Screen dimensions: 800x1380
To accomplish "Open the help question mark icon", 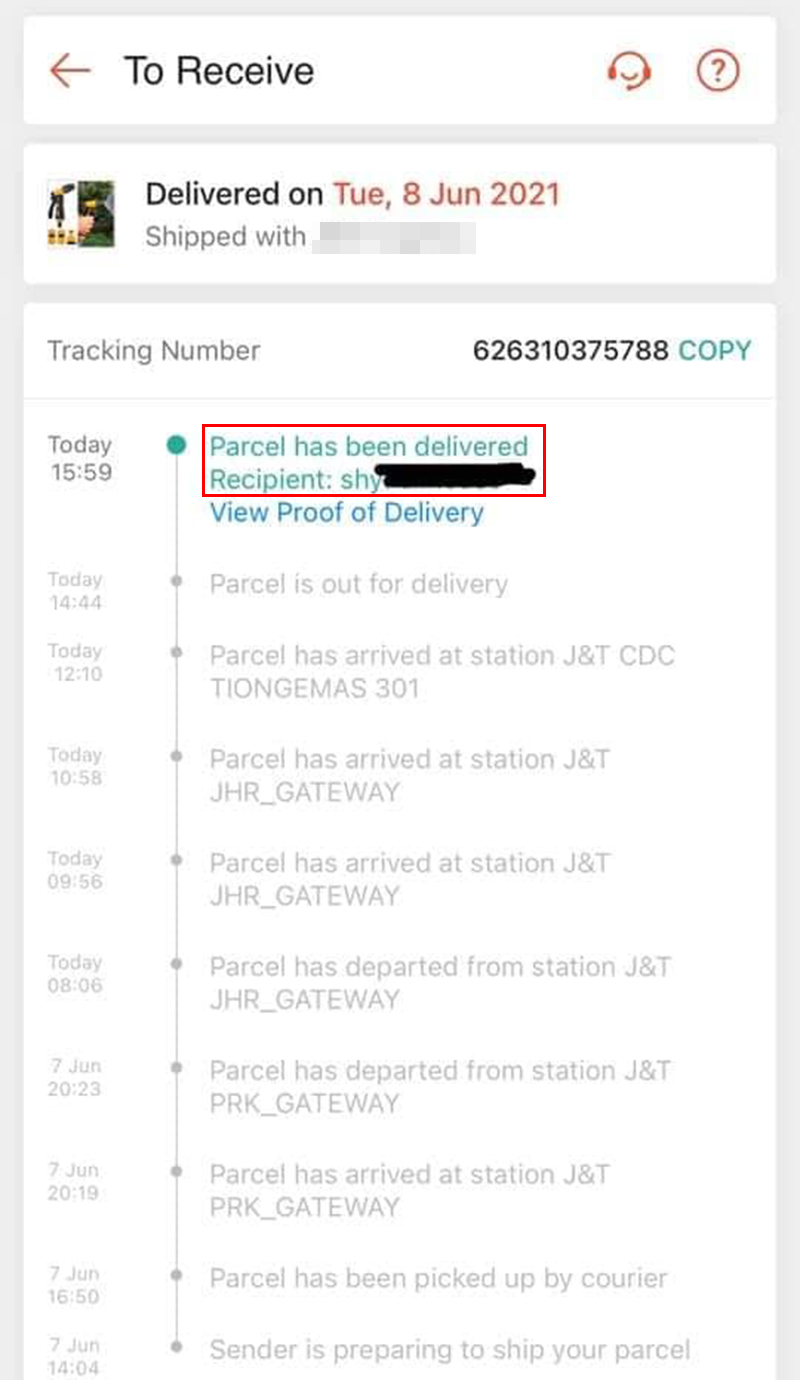I will 717,71.
